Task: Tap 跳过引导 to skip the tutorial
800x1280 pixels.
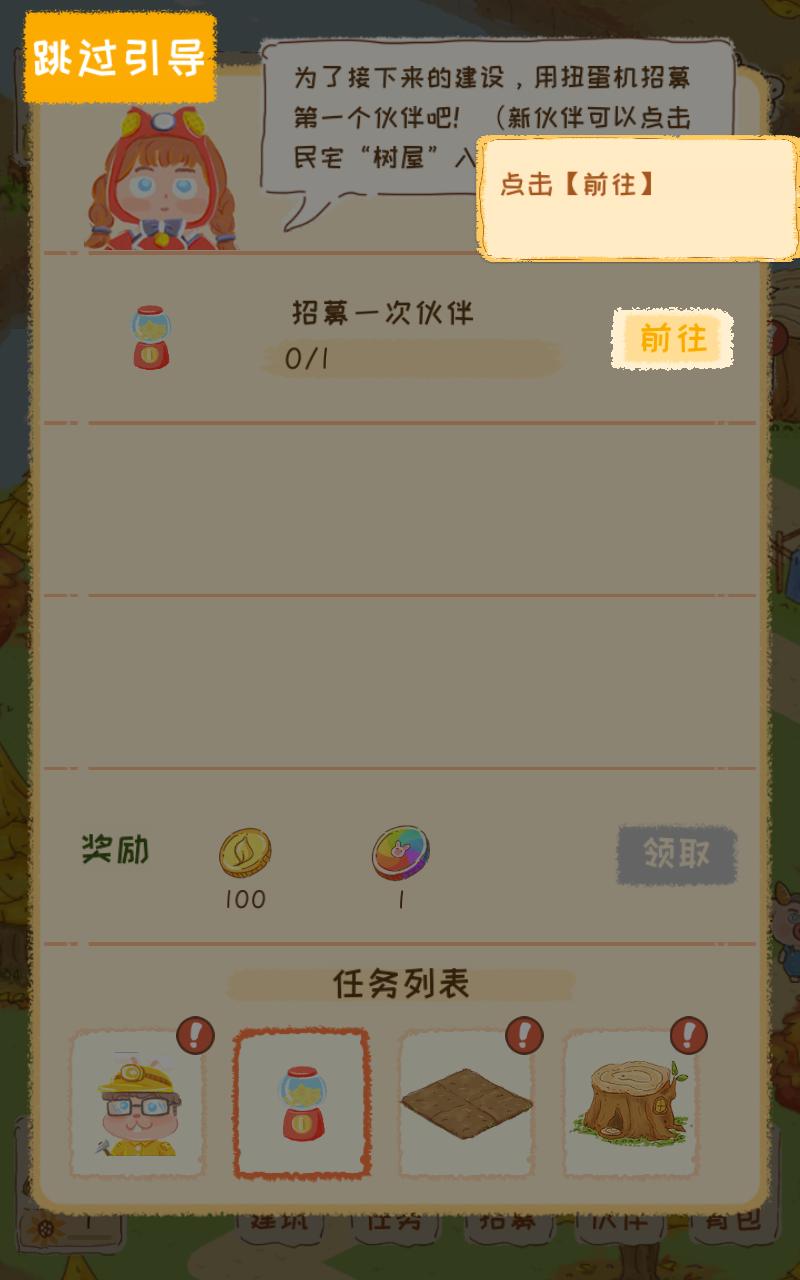Action: coord(120,58)
